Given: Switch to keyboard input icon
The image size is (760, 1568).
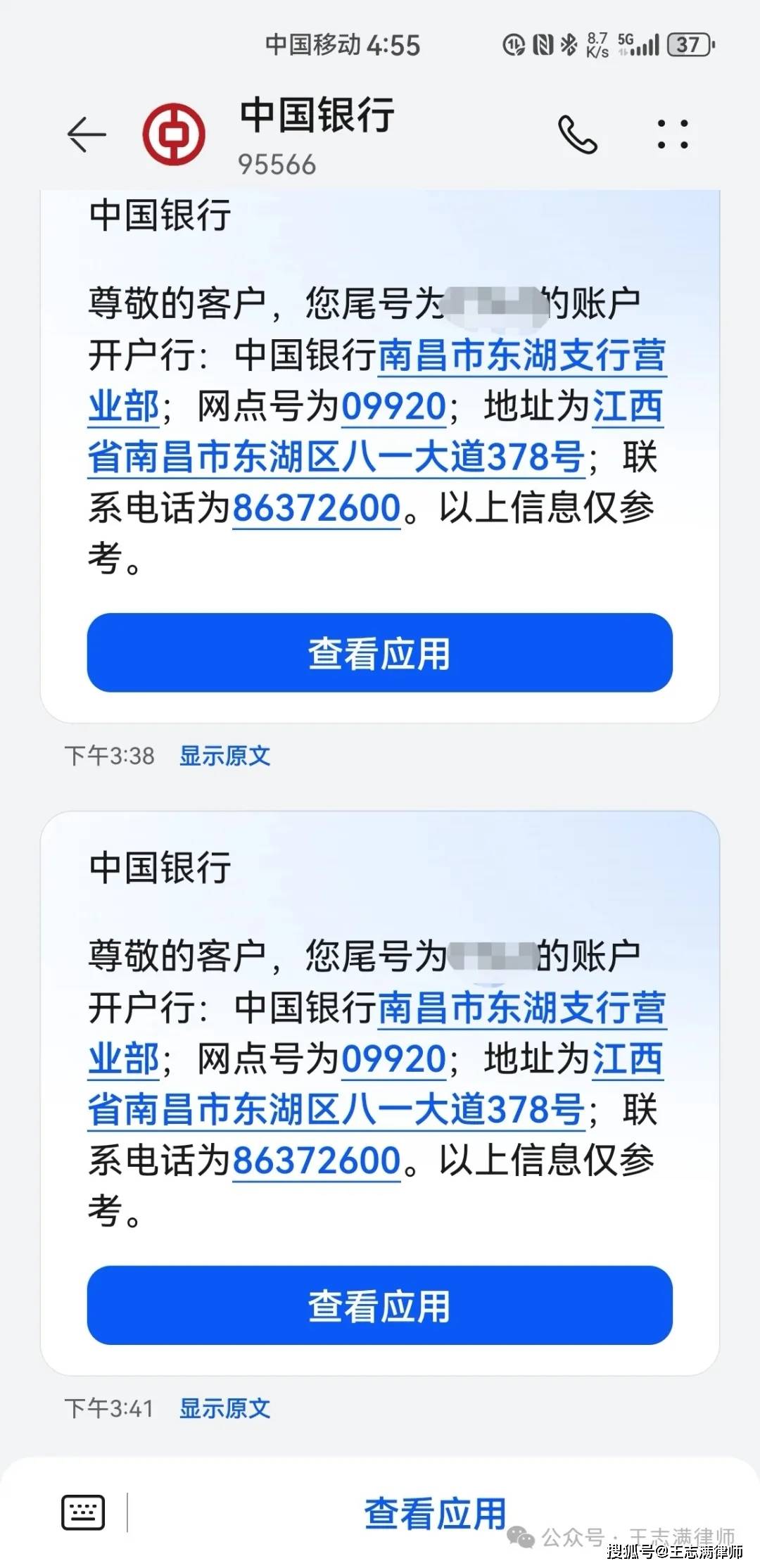Looking at the screenshot, I should (83, 1512).
